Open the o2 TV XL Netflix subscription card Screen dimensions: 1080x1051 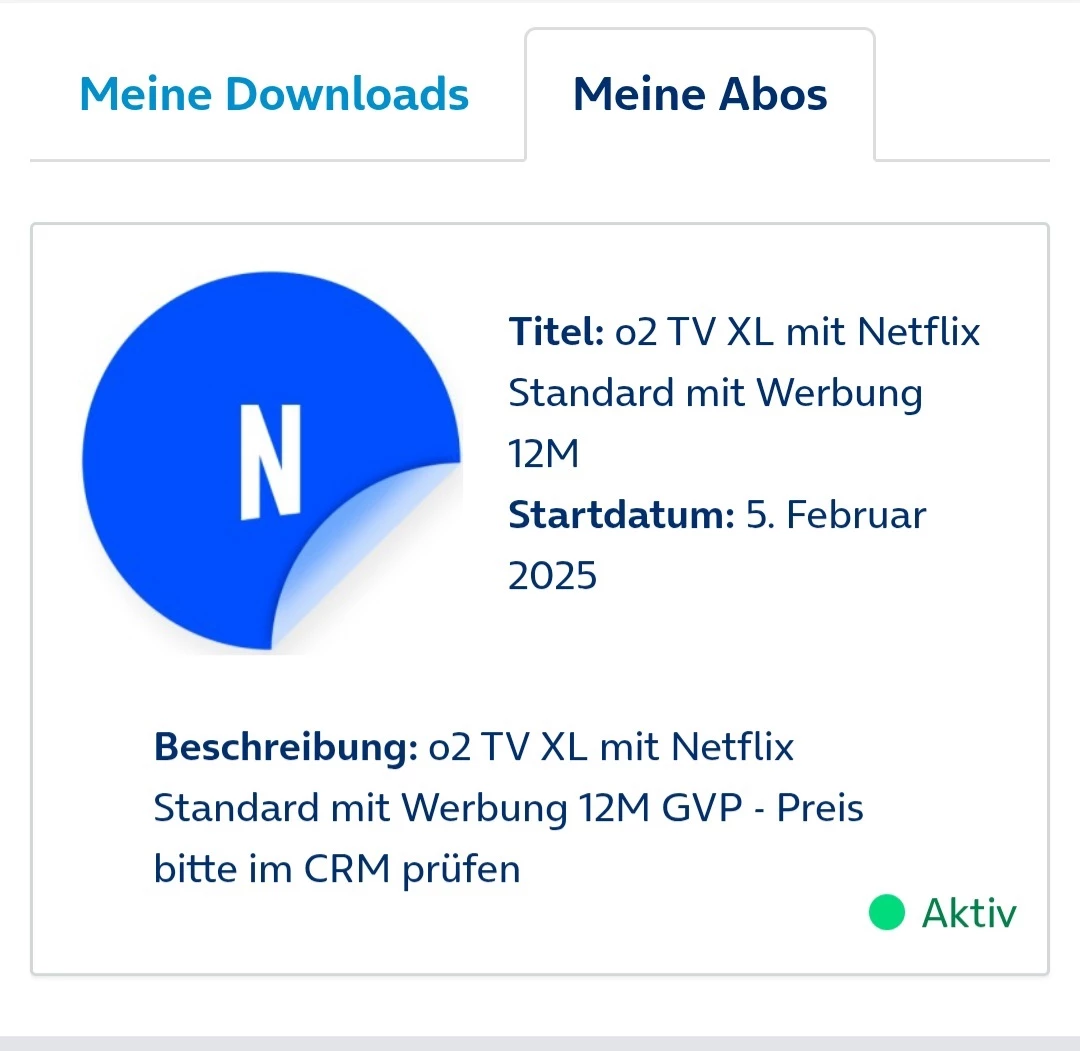coord(540,598)
